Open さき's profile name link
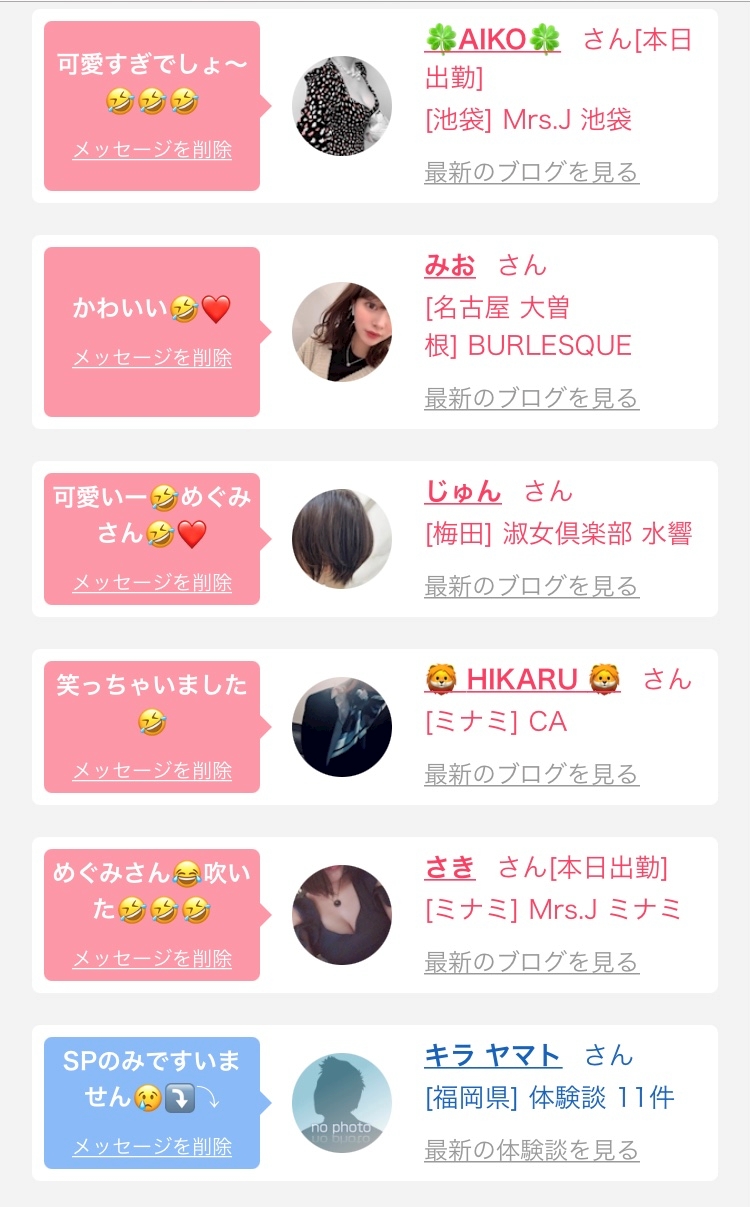The width and height of the screenshot is (750, 1207). click(x=450, y=868)
